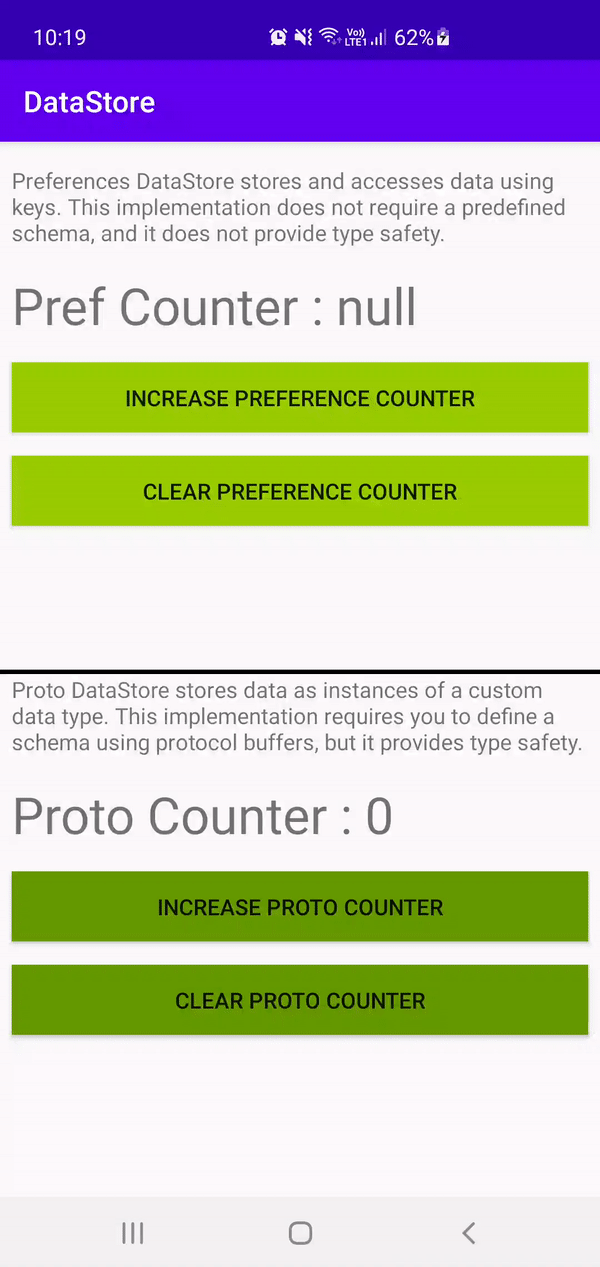This screenshot has width=600, height=1267.
Task: Increase the proto counter
Action: 300,907
